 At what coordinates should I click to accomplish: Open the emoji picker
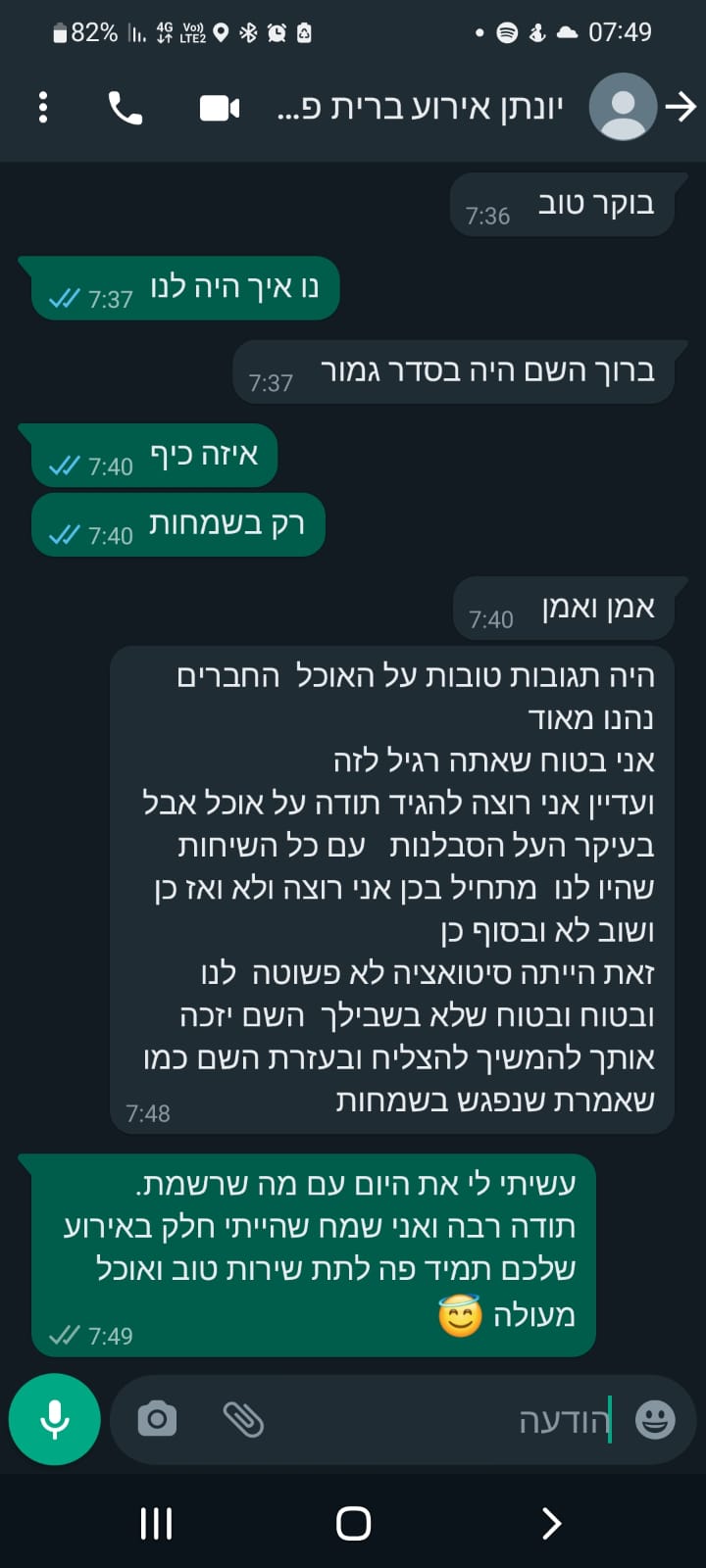[x=655, y=1419]
